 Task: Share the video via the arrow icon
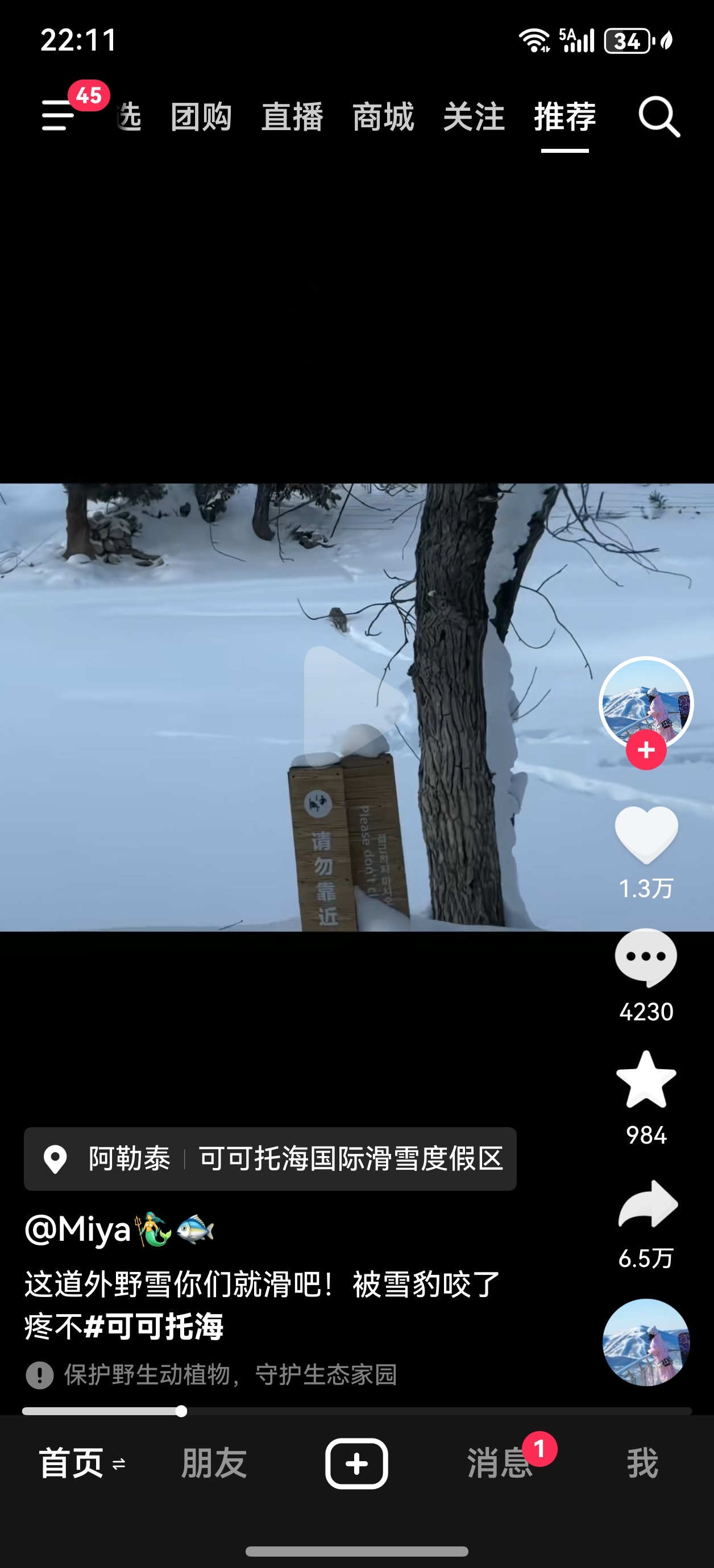647,1204
